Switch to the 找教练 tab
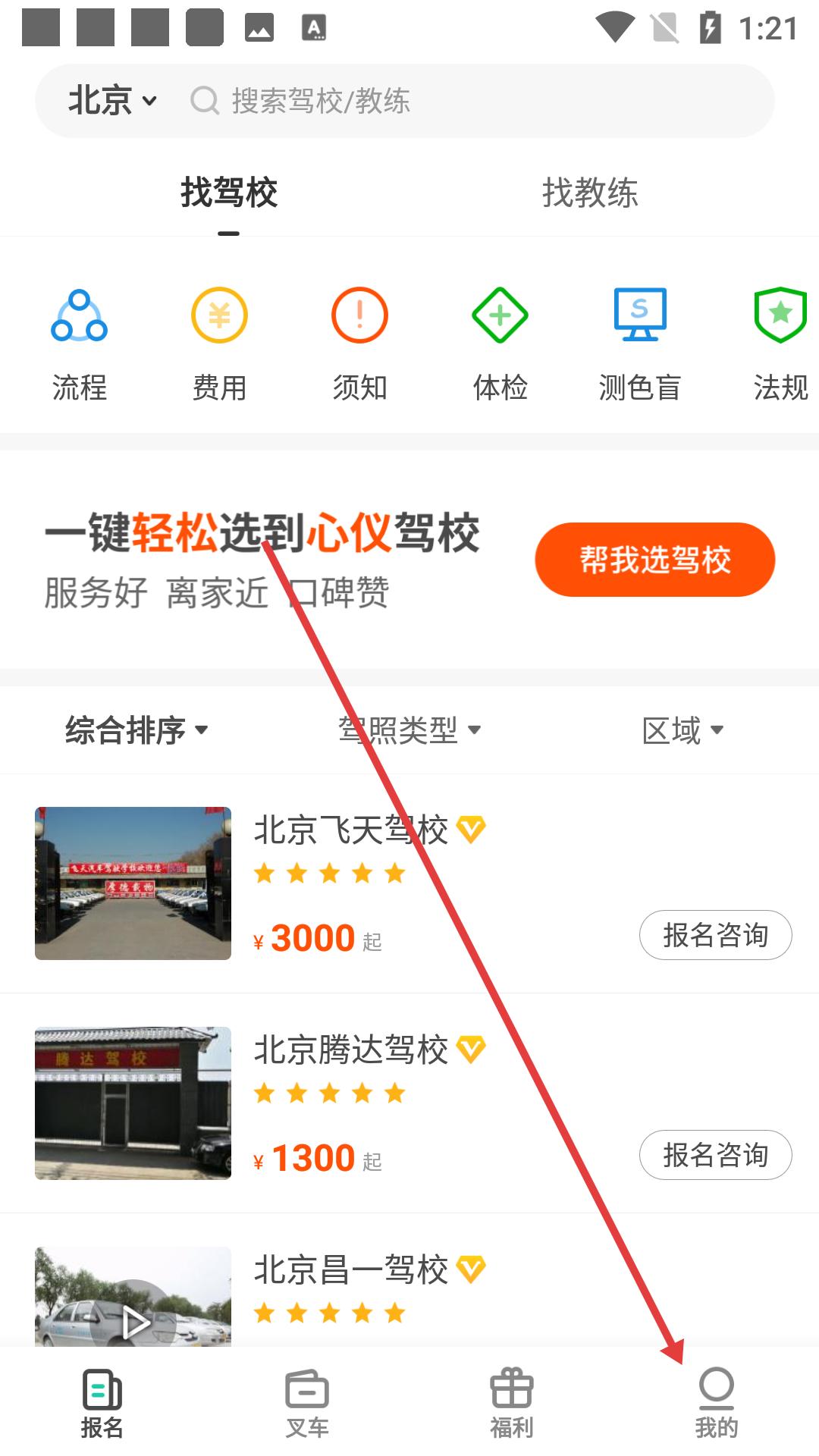This screenshot has height=1456, width=819. pos(589,193)
